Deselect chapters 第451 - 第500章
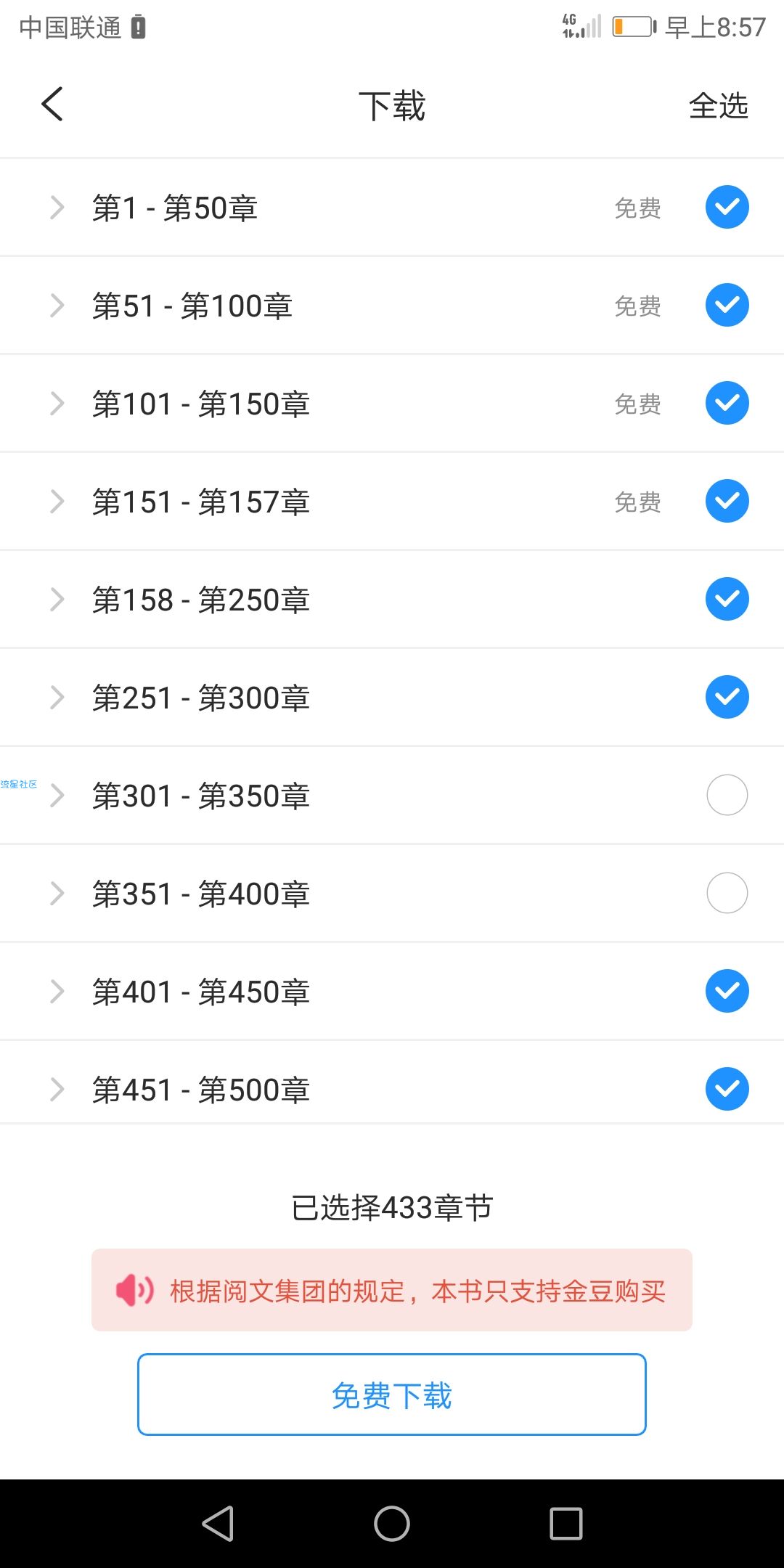Viewport: 784px width, 1568px height. [x=727, y=1090]
